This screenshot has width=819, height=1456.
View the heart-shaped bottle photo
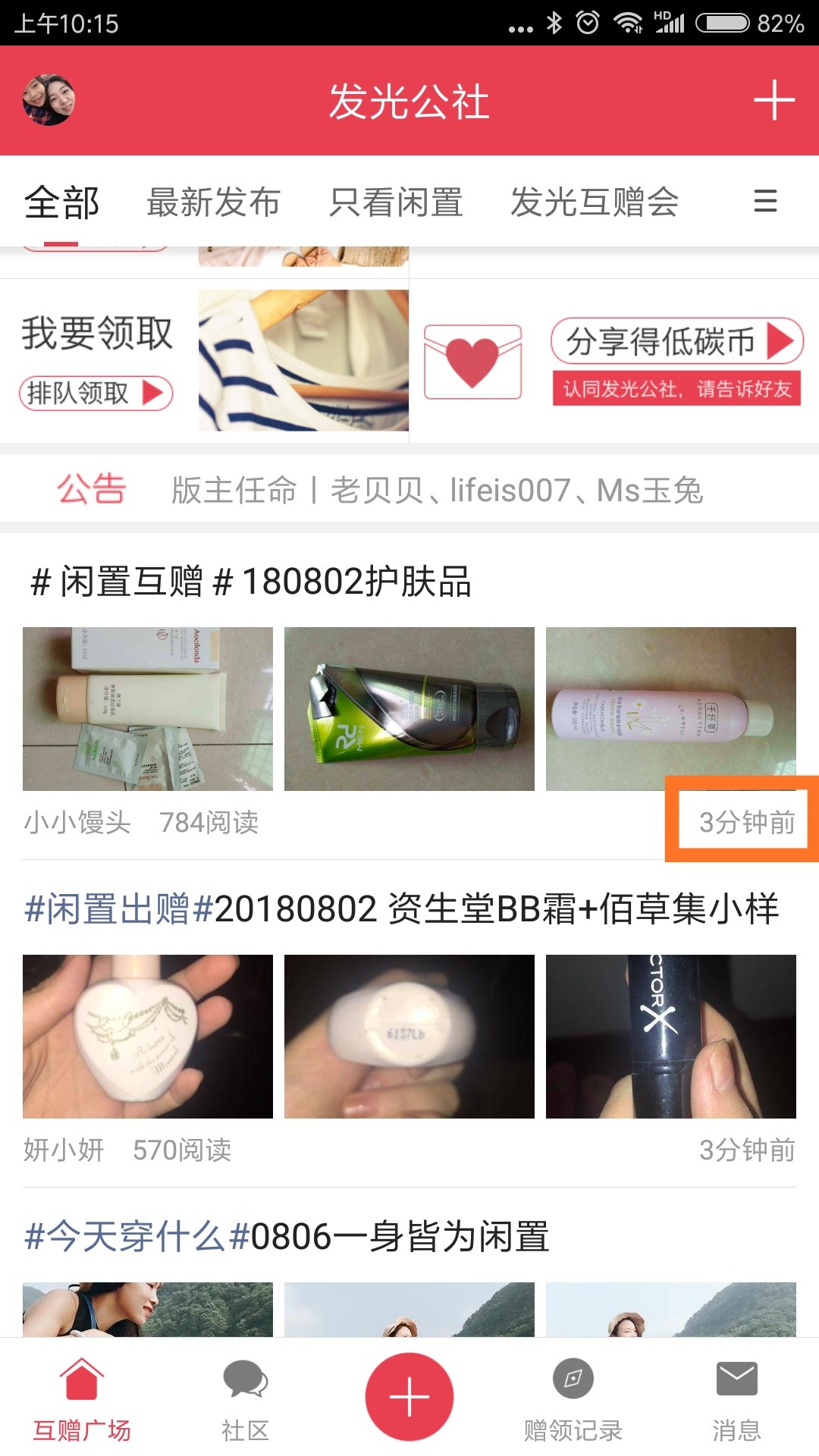pos(148,1037)
